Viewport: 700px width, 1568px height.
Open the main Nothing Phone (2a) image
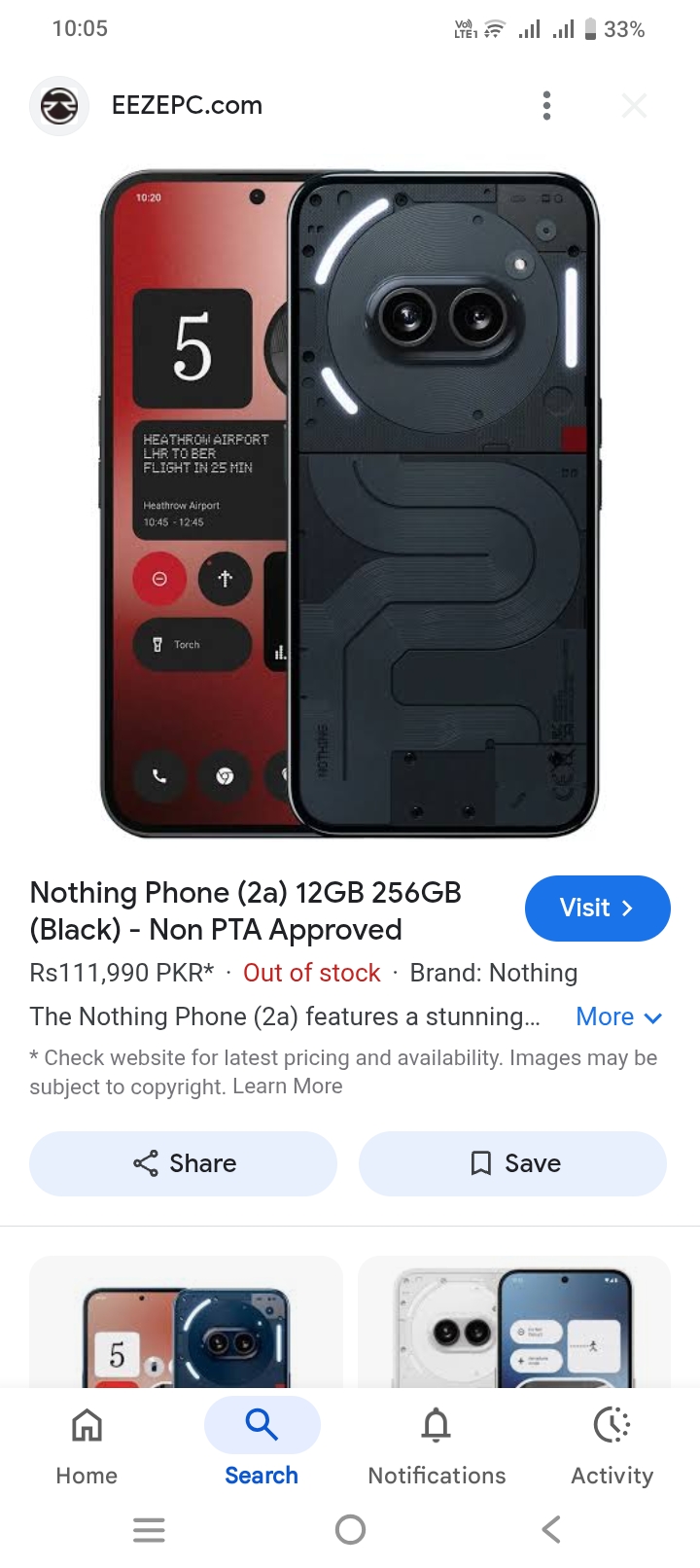[x=350, y=504]
